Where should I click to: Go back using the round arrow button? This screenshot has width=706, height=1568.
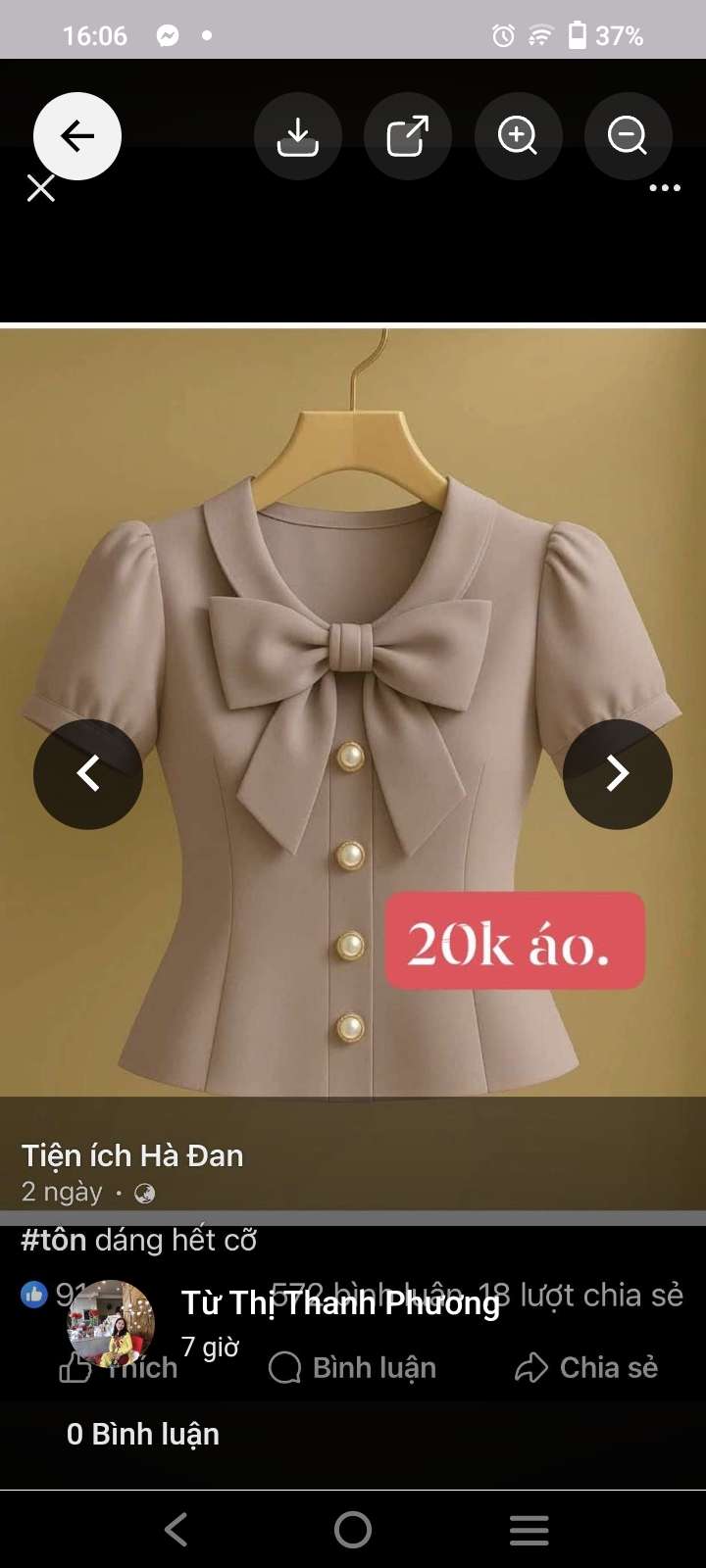[77, 136]
